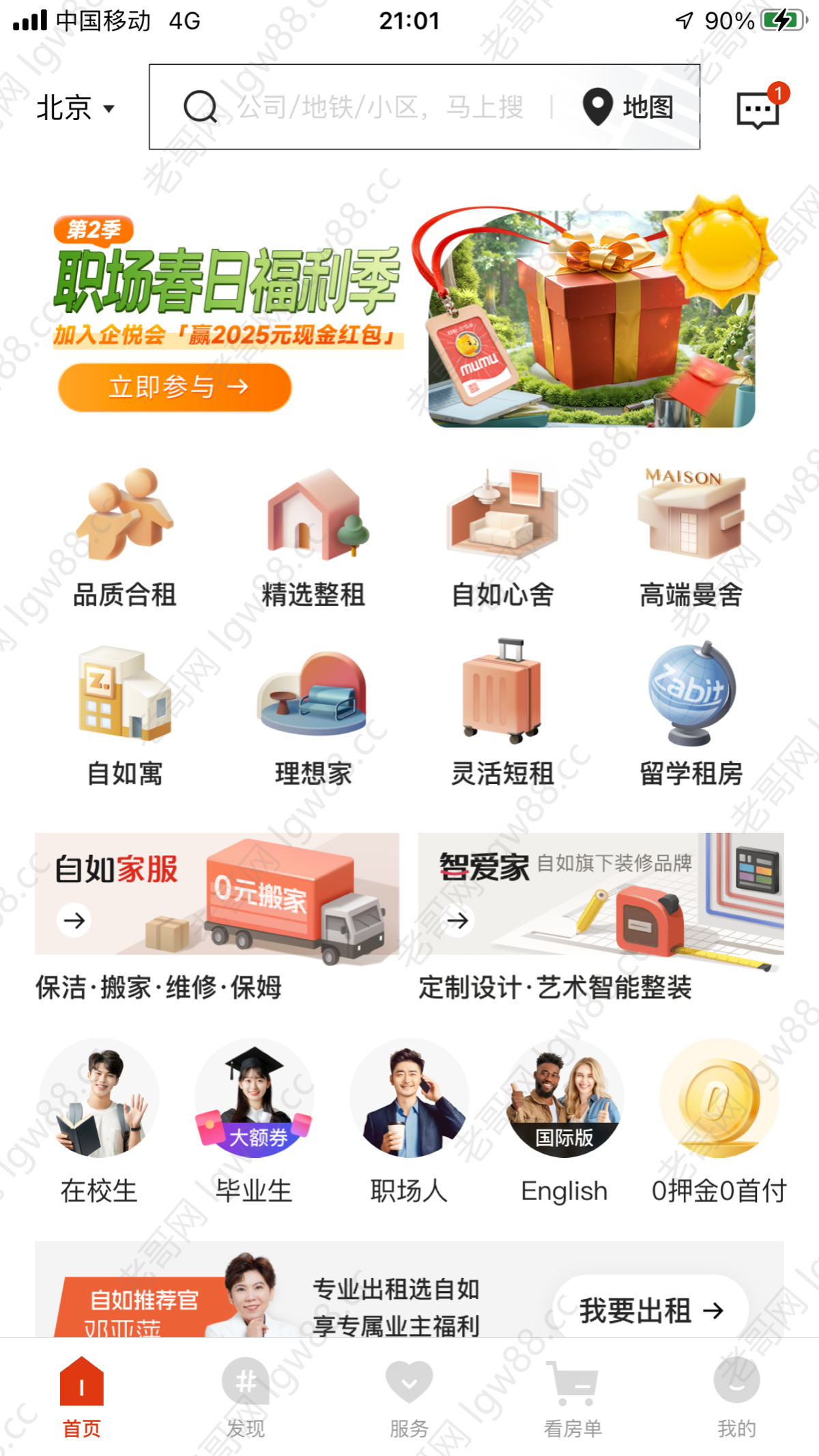This screenshot has width=819, height=1456.
Task: Tap 我要出租 button
Action: (x=650, y=1311)
